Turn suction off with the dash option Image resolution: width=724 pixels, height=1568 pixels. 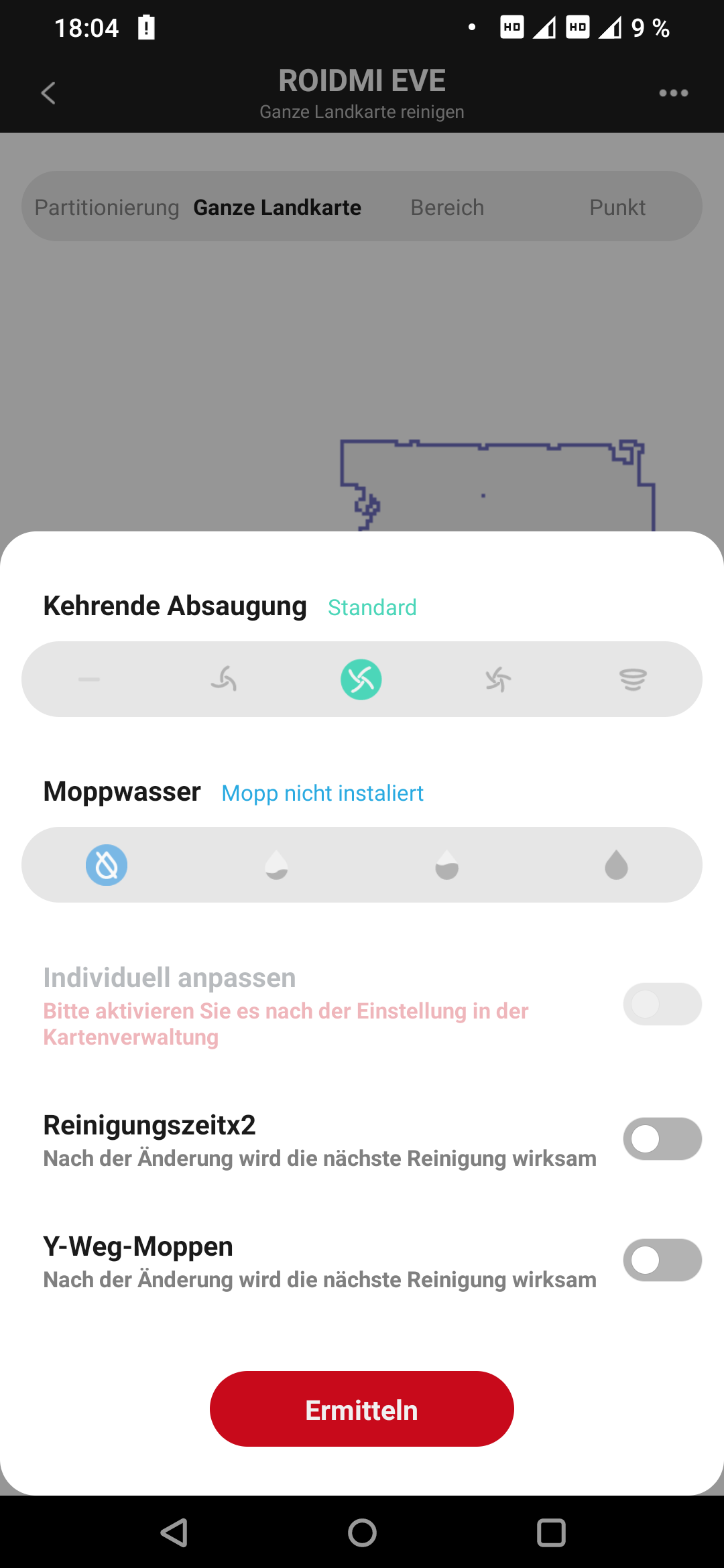click(x=89, y=679)
